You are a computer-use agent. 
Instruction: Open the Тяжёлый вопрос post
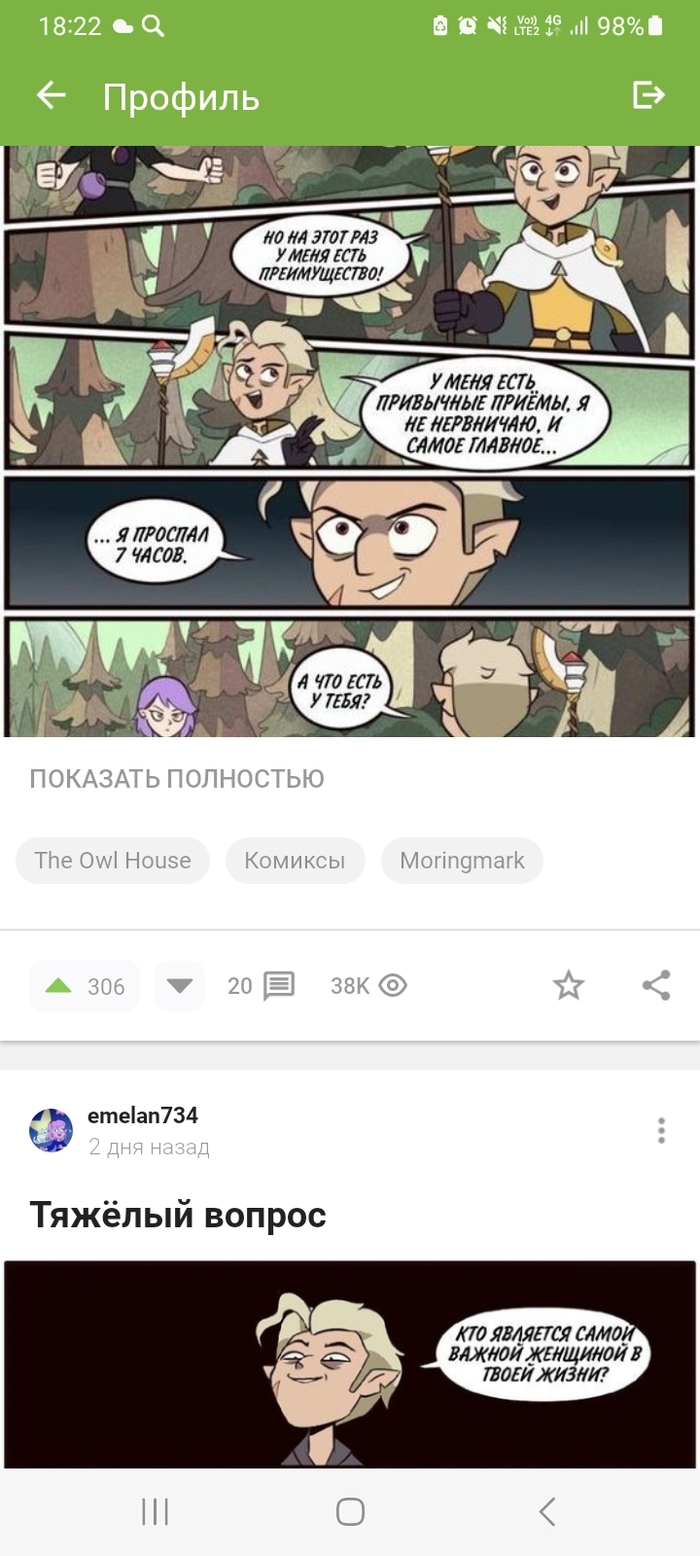click(x=178, y=1215)
